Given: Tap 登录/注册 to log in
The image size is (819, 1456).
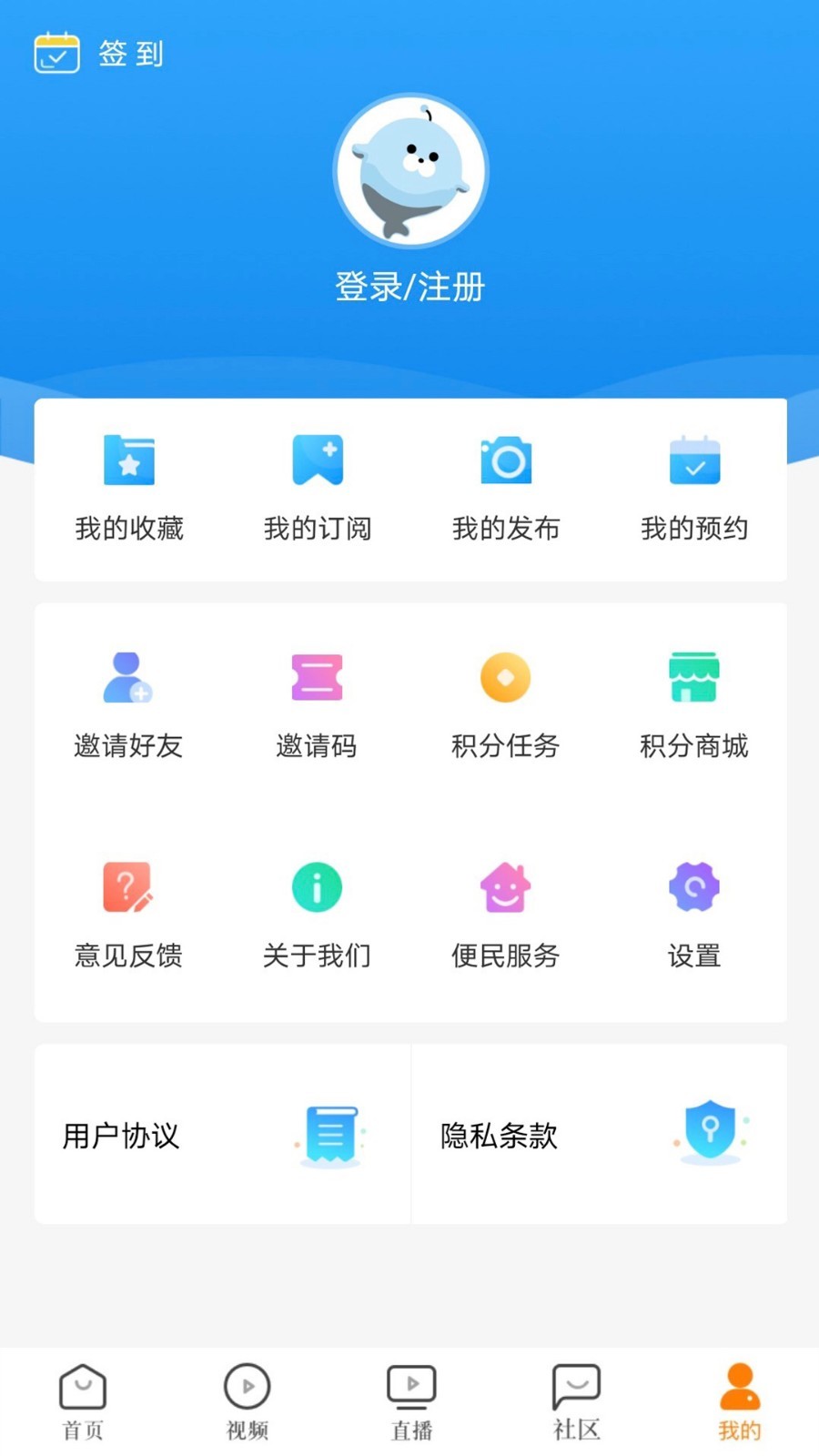Looking at the screenshot, I should tap(410, 285).
